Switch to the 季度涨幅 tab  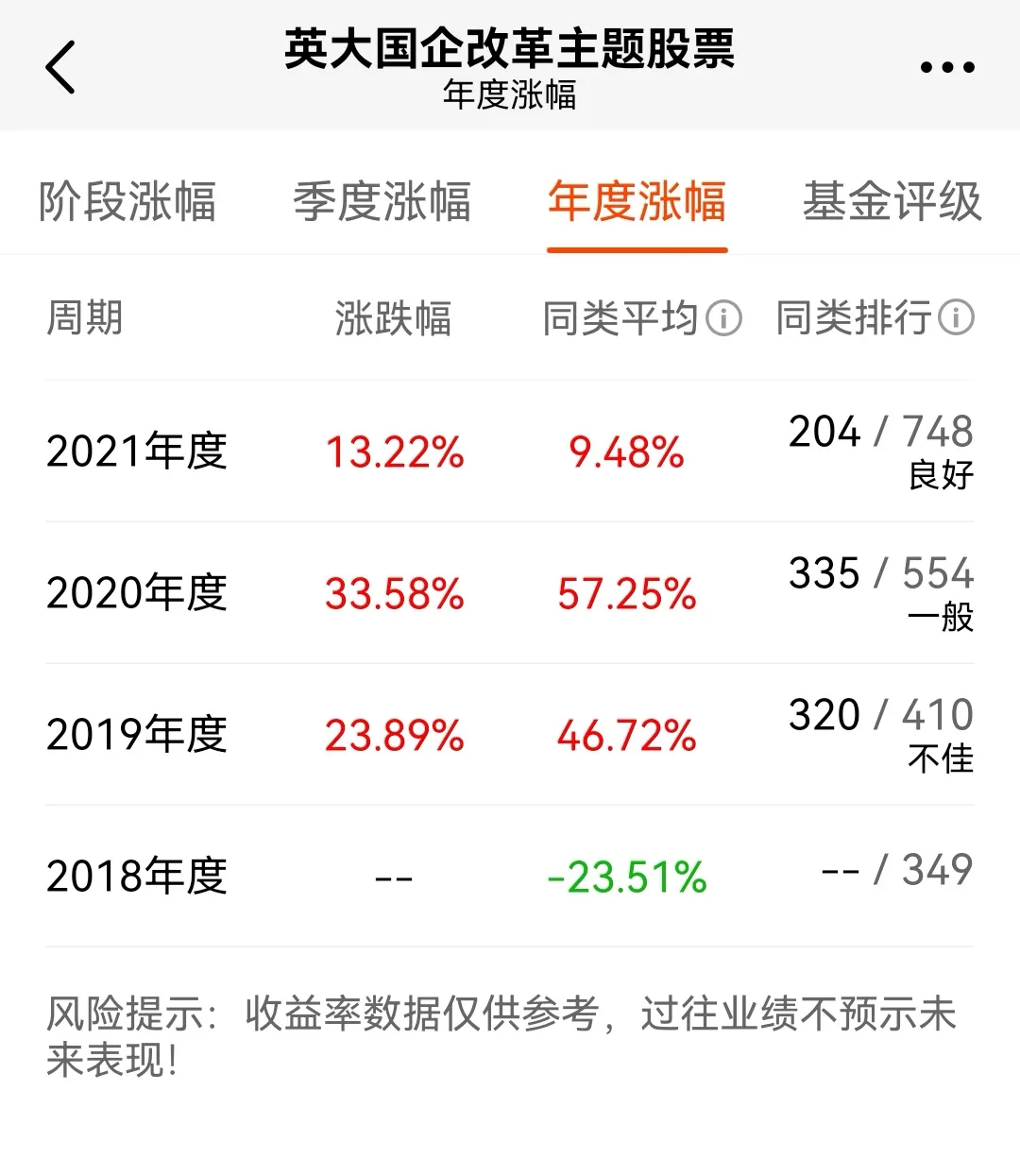(382, 201)
